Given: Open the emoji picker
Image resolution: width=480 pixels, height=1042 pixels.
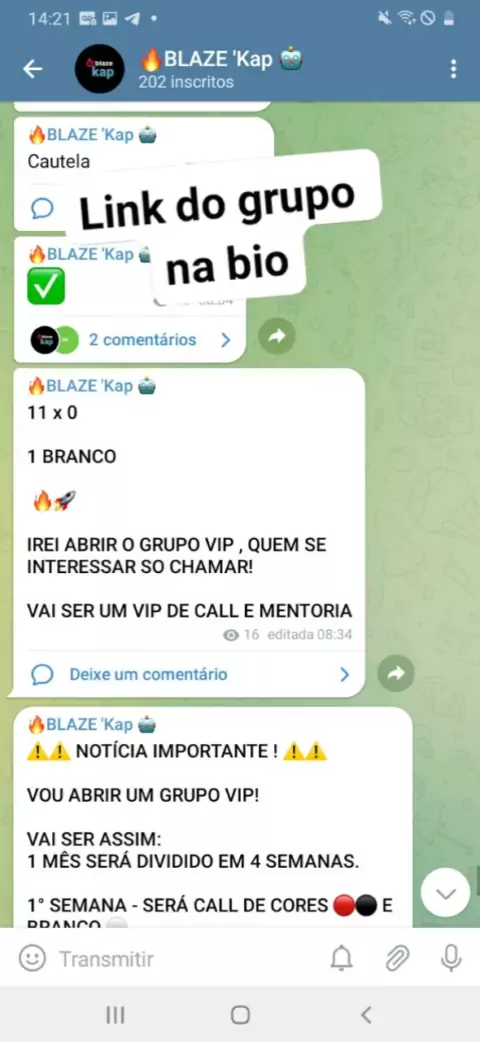Looking at the screenshot, I should (32, 958).
